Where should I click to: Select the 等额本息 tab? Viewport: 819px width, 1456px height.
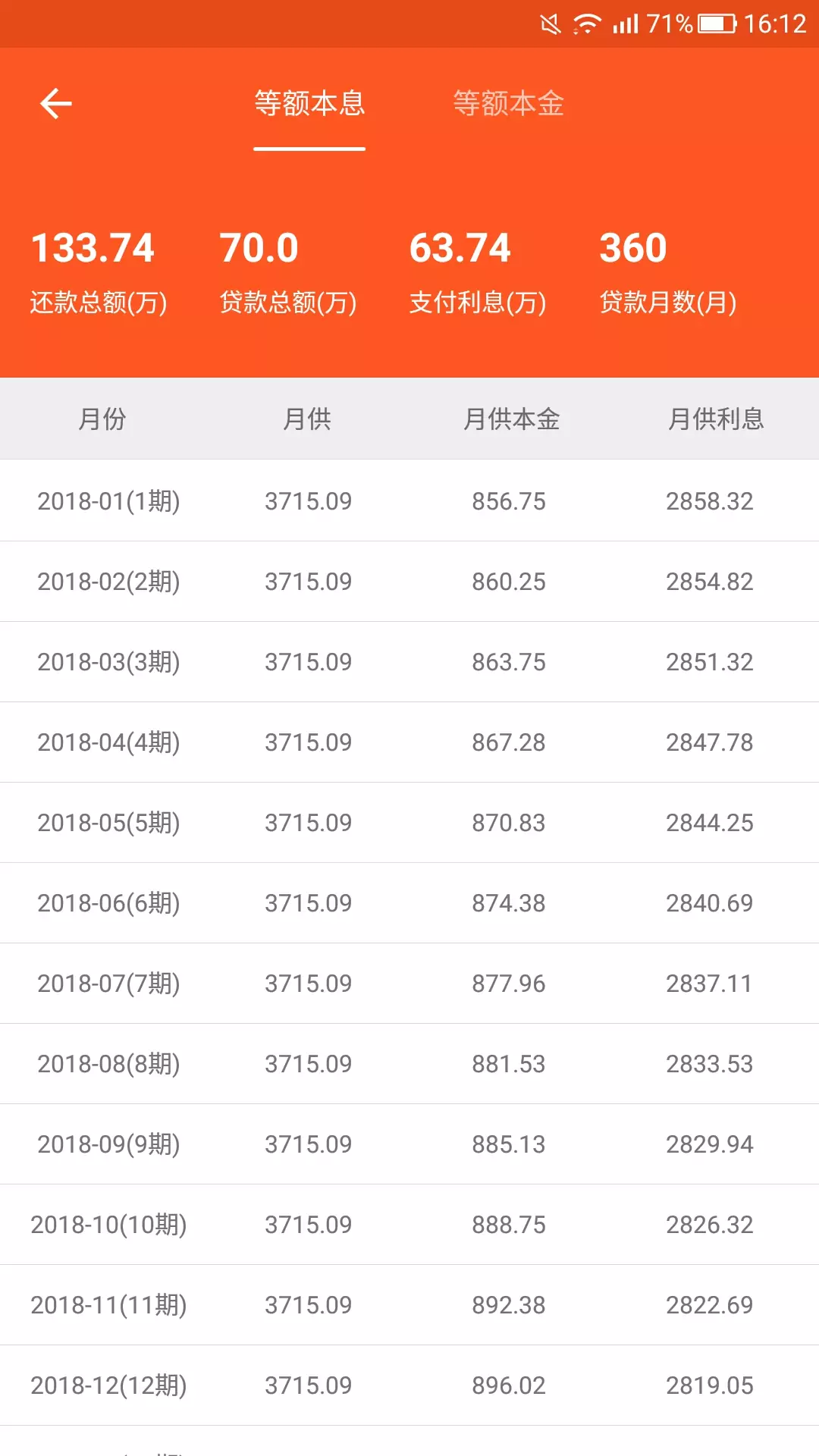[309, 104]
